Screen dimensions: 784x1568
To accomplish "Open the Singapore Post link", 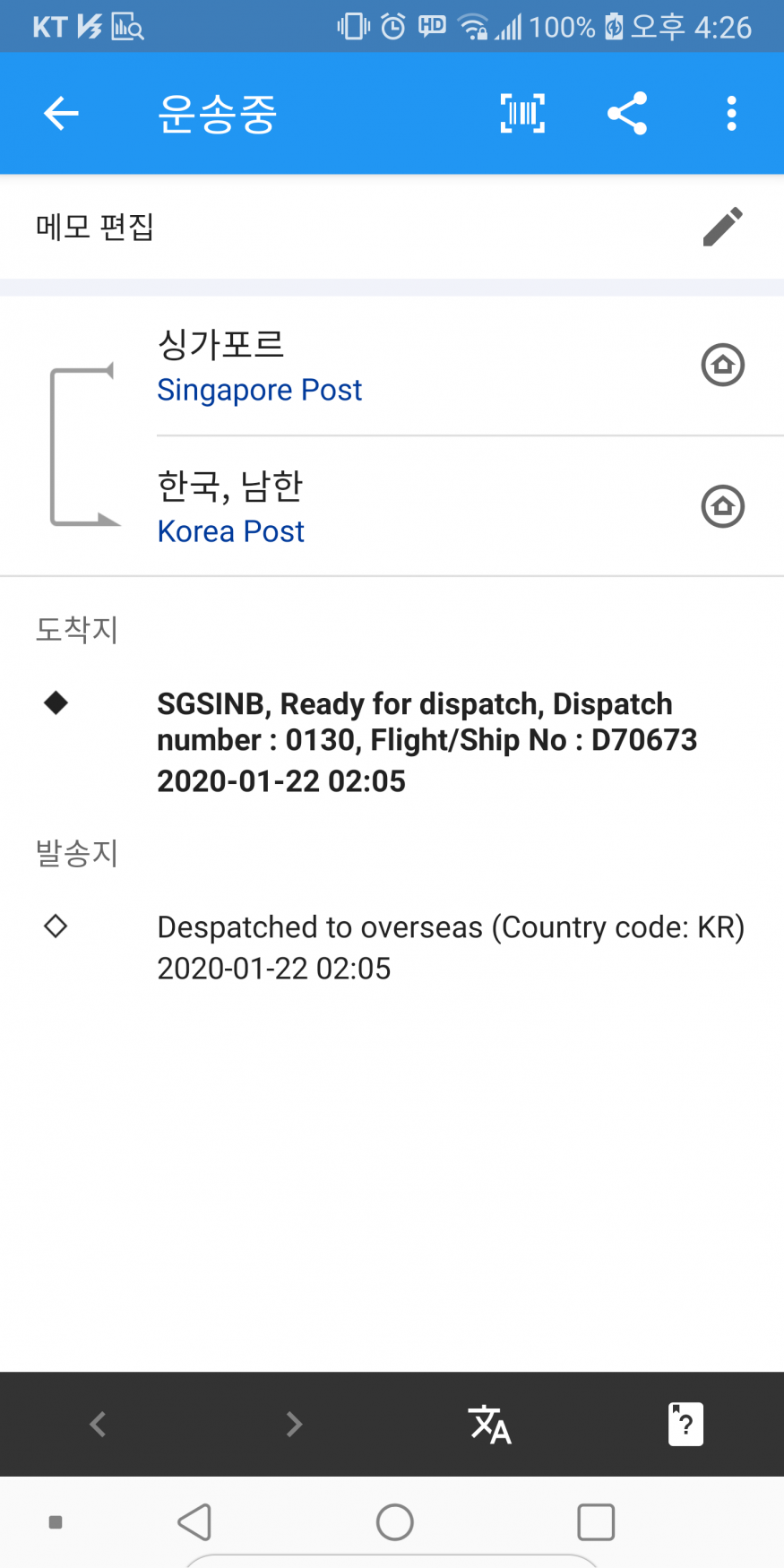I will (x=260, y=390).
